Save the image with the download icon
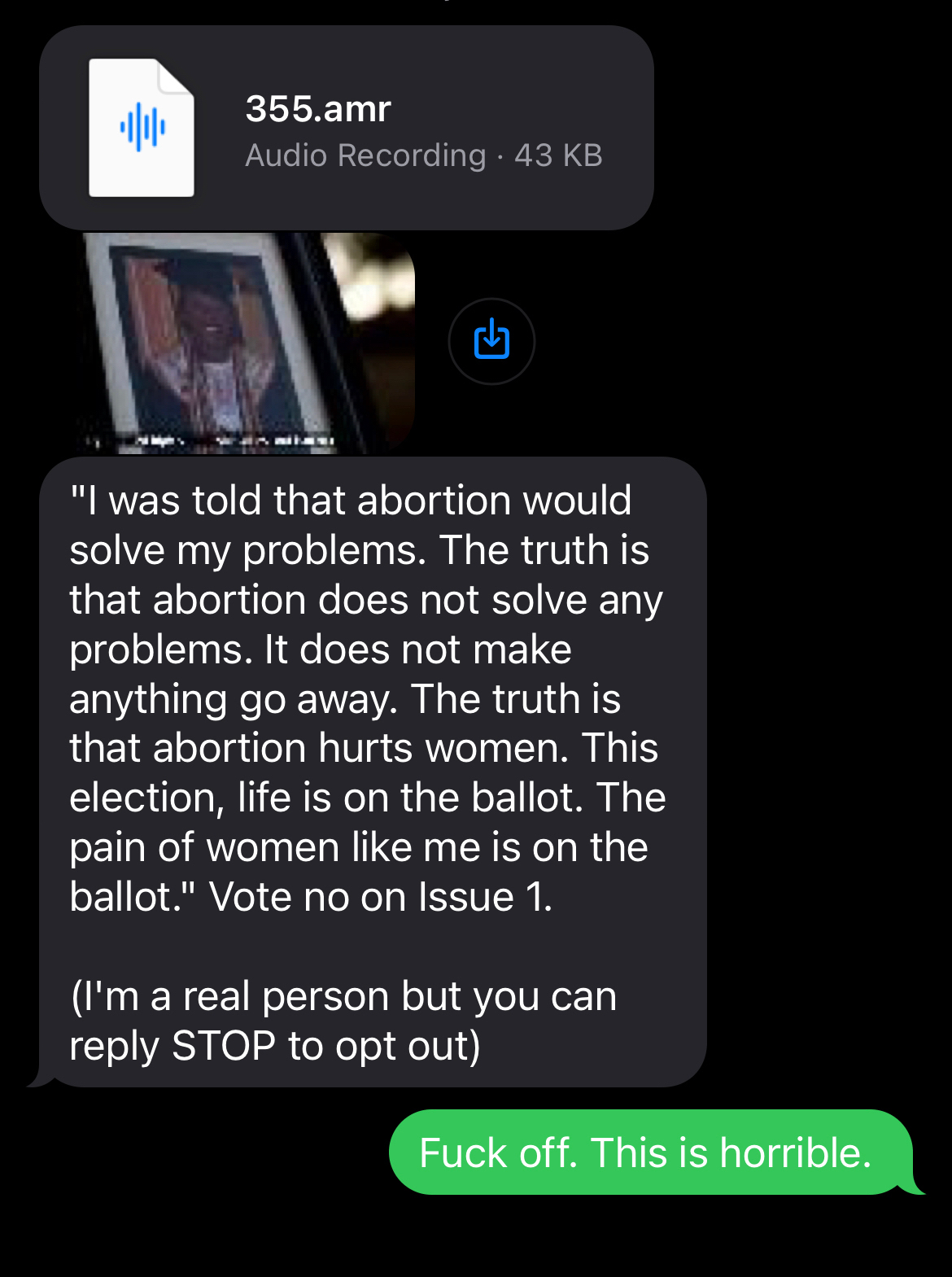Screen dimensions: 952x1277 point(491,341)
